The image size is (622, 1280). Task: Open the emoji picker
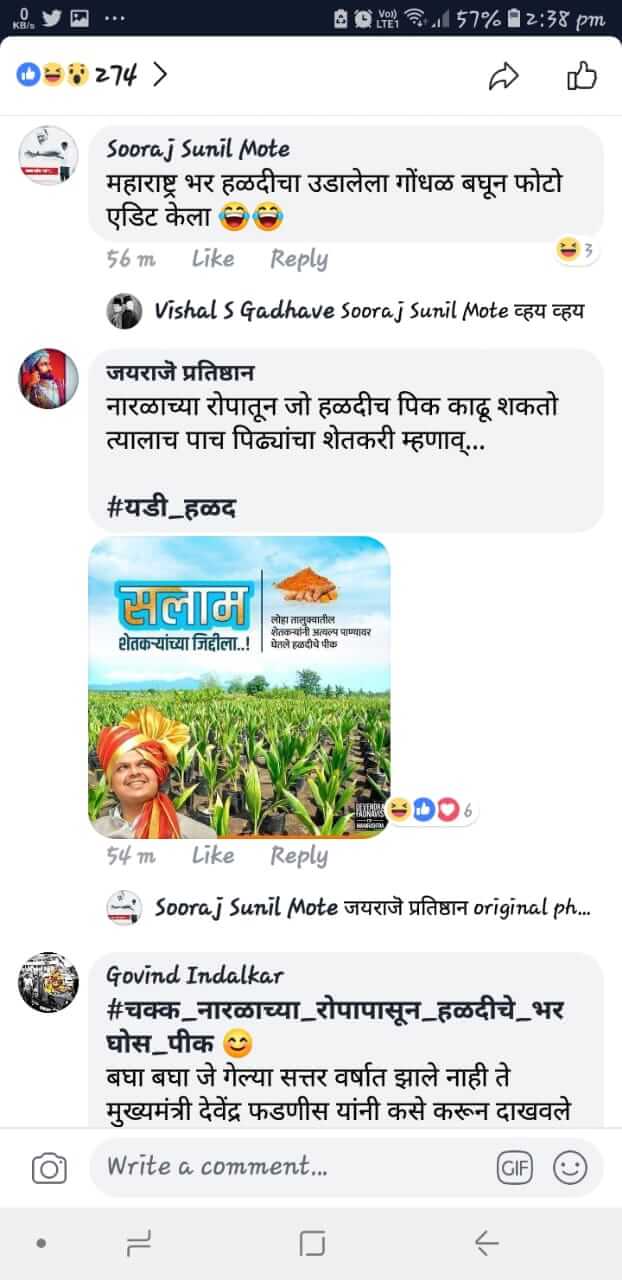tap(570, 1167)
